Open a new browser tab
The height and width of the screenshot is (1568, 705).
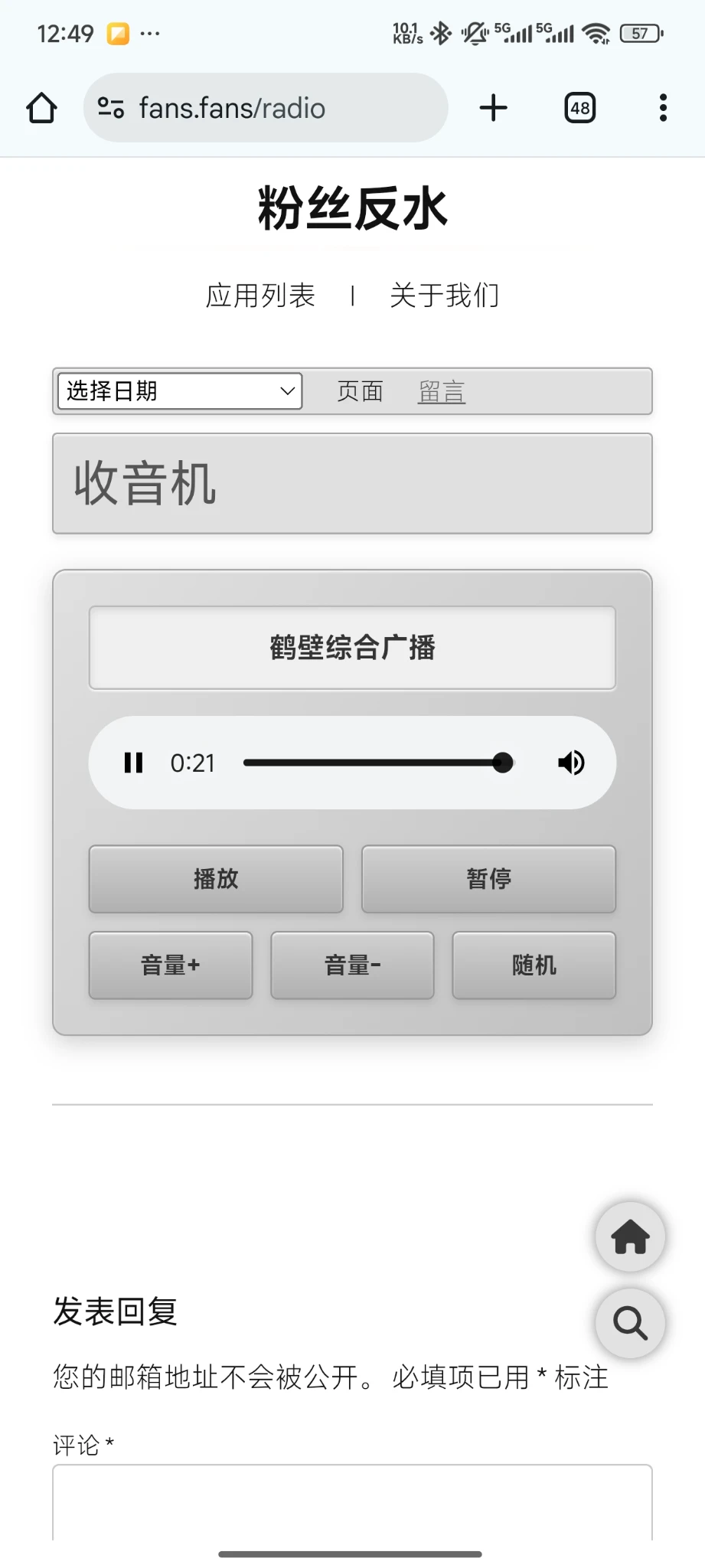494,108
